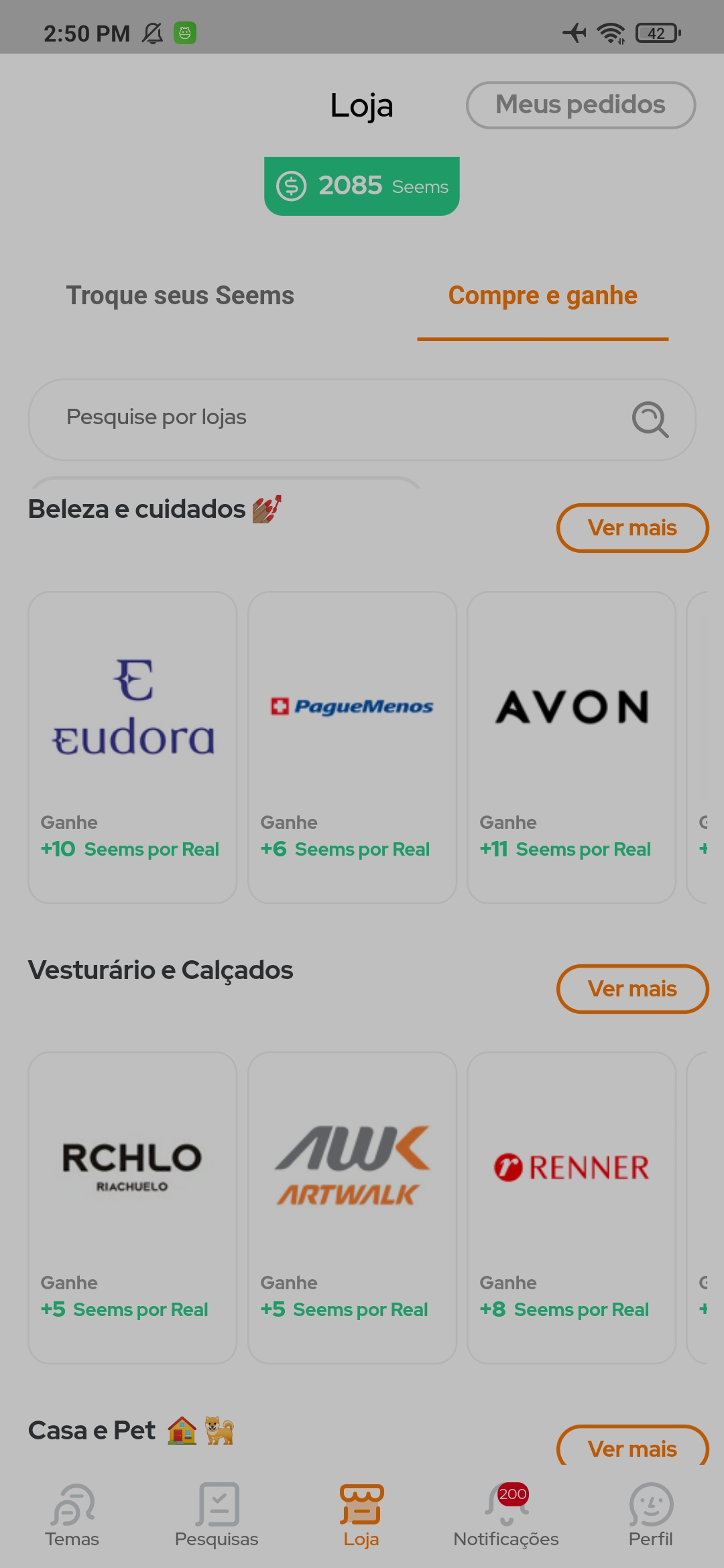Tap the Loja bottom navigation item
The height and width of the screenshot is (1568, 724).
point(361,1516)
